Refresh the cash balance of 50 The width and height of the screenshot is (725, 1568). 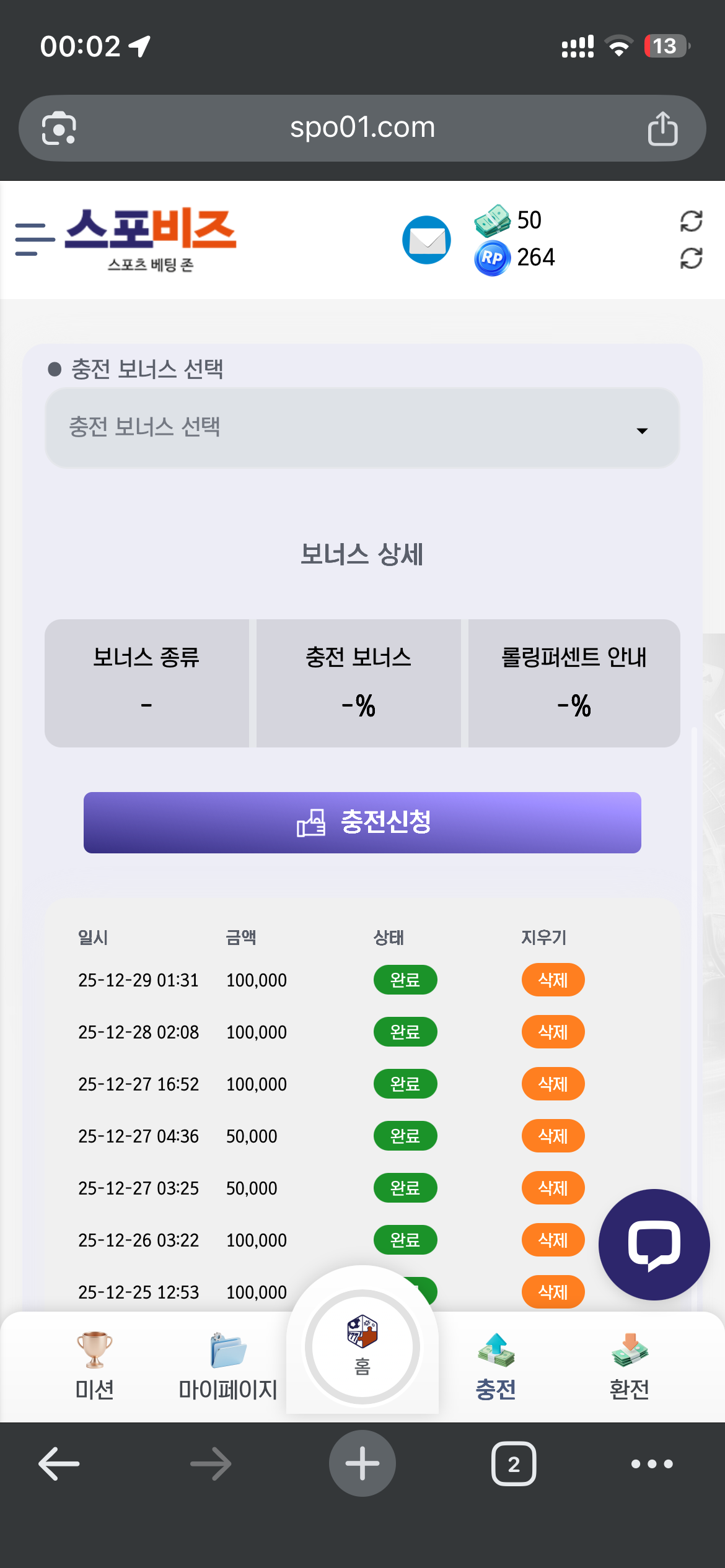690,221
